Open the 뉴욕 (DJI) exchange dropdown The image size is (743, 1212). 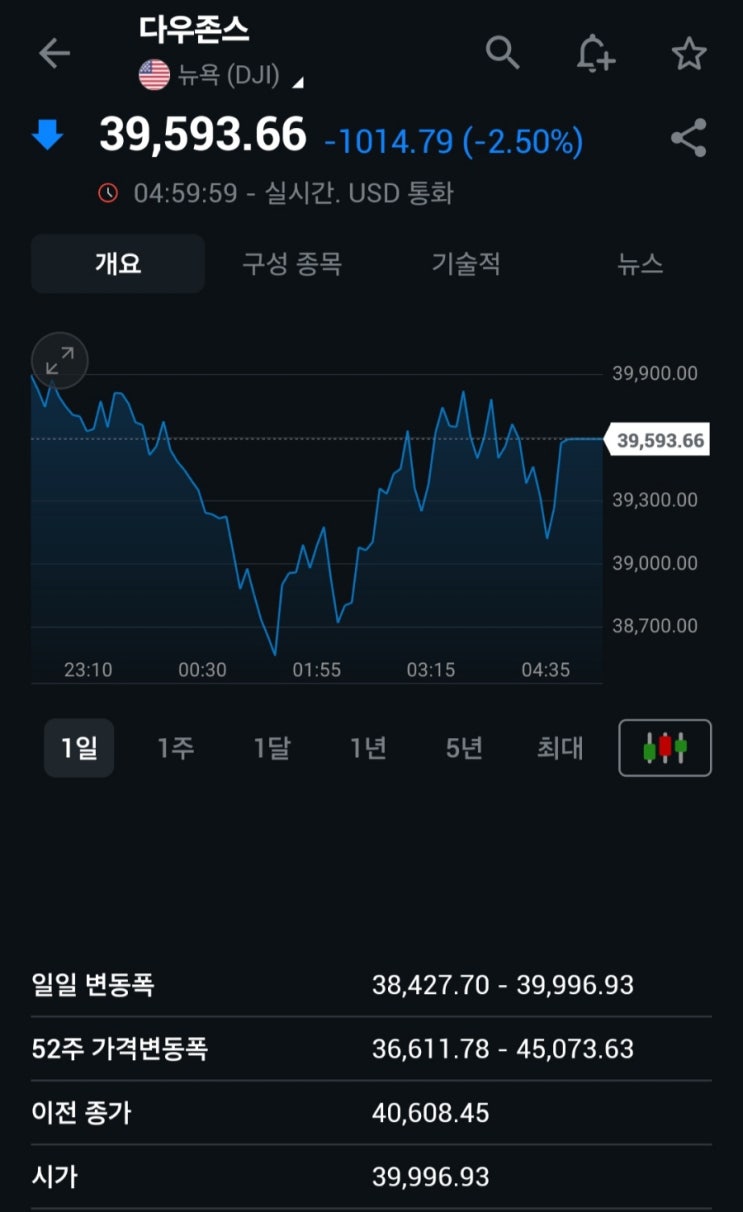pos(230,76)
